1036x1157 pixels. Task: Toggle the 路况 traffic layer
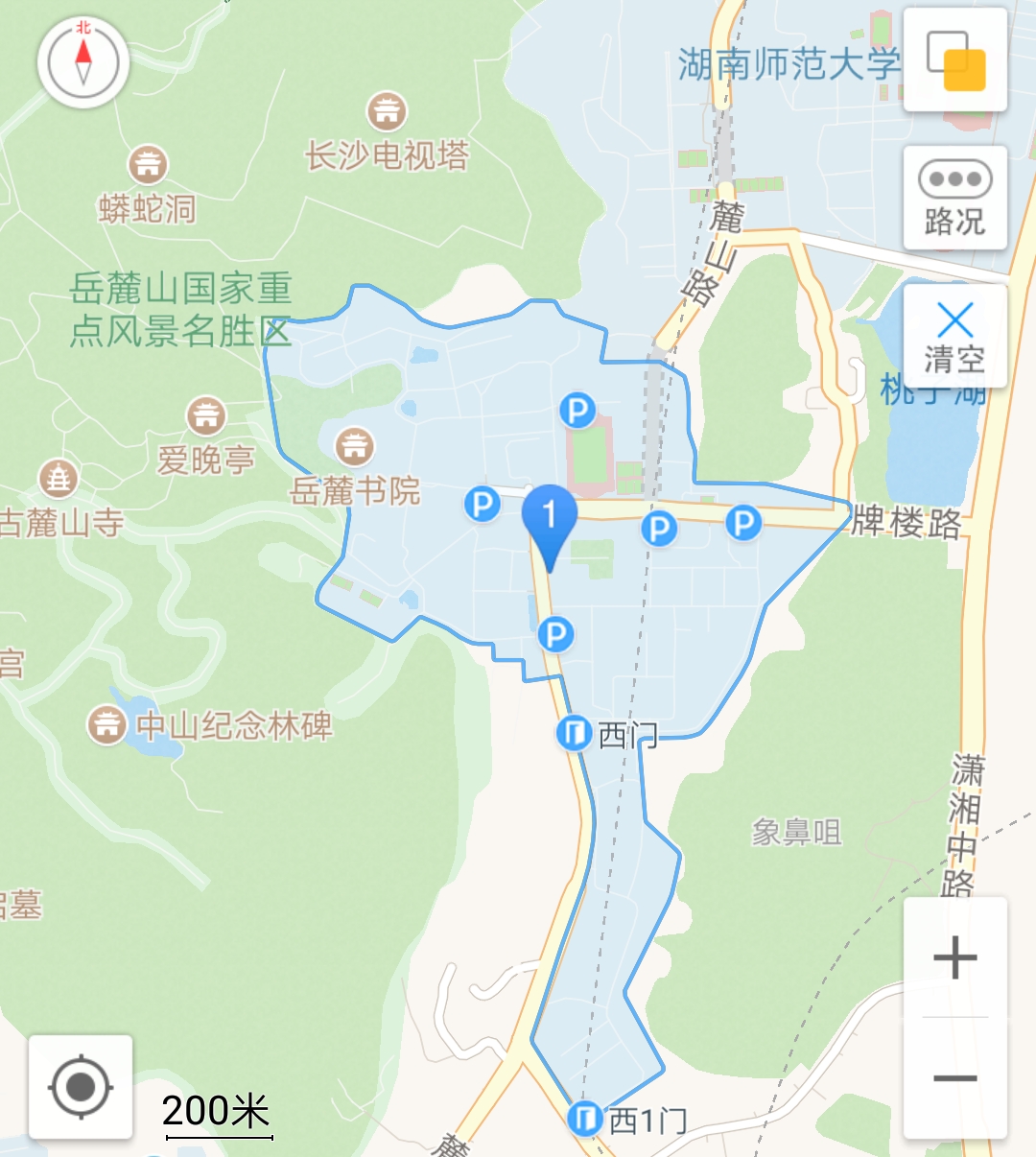(955, 198)
